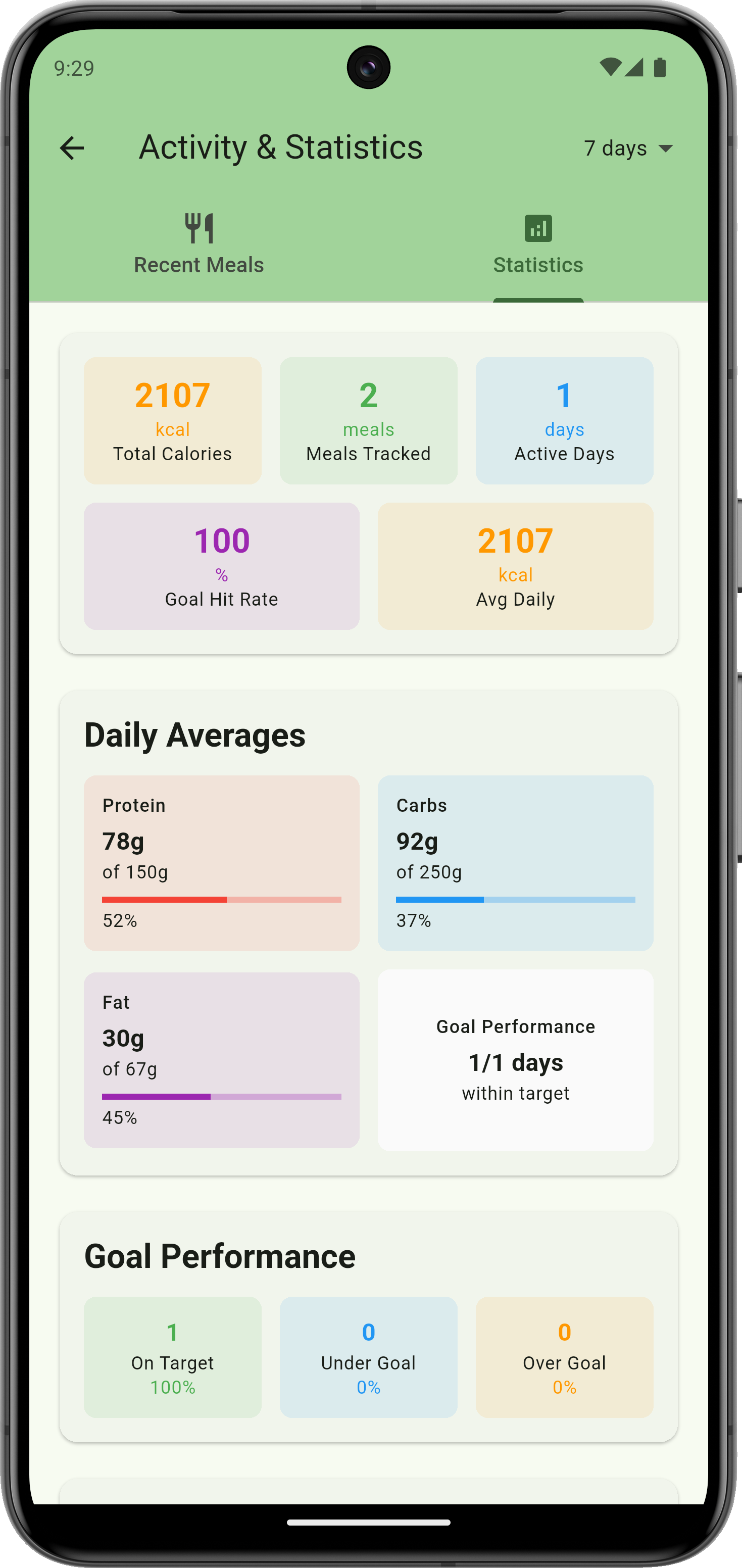Open the 7 days period dropdown
Screen dimensions: 742x1568
(629, 148)
